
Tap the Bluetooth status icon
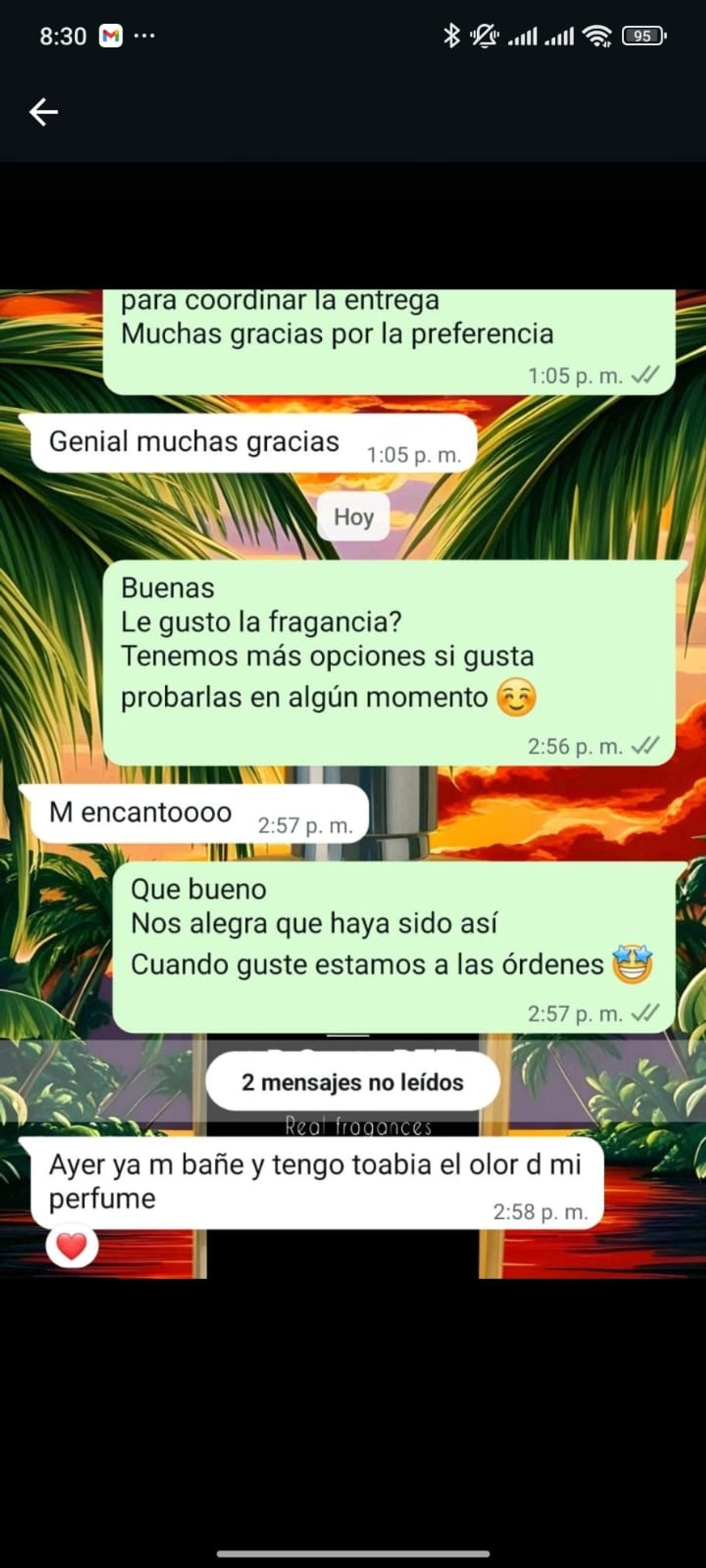point(451,36)
